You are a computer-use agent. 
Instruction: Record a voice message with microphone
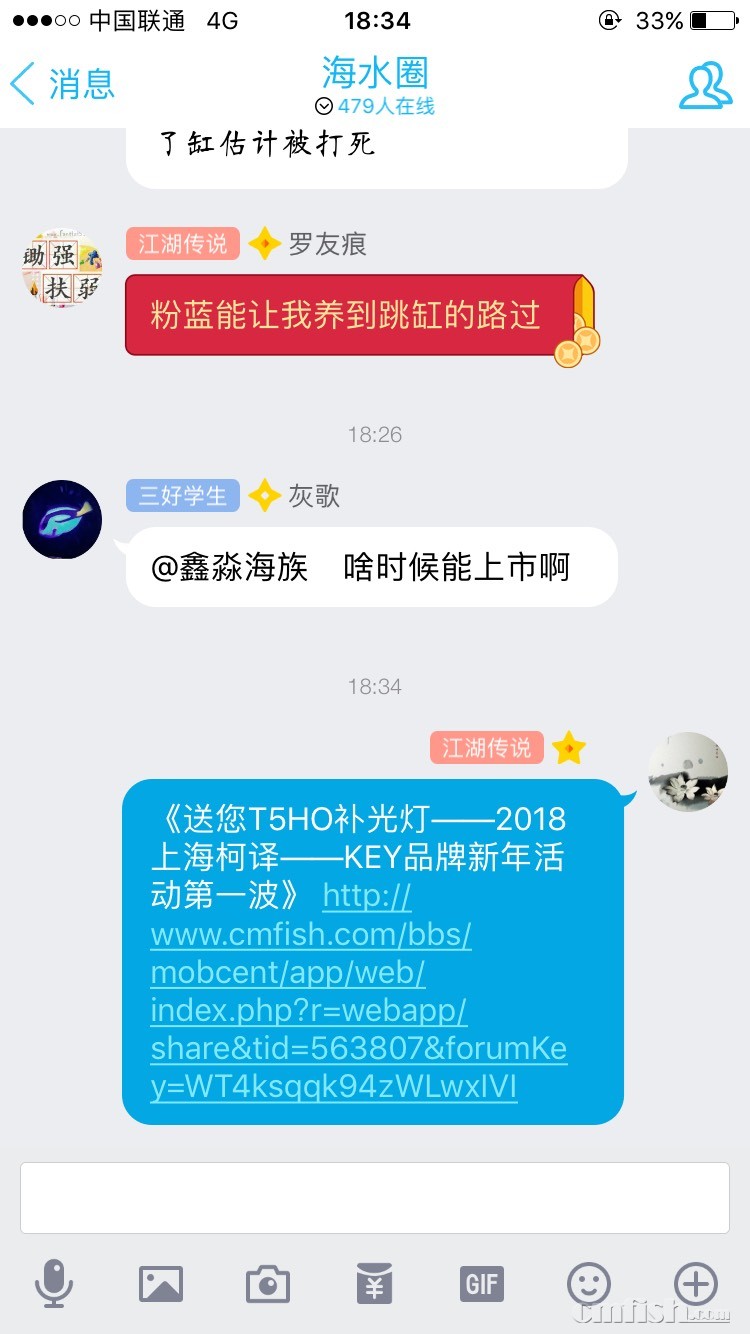(54, 1283)
